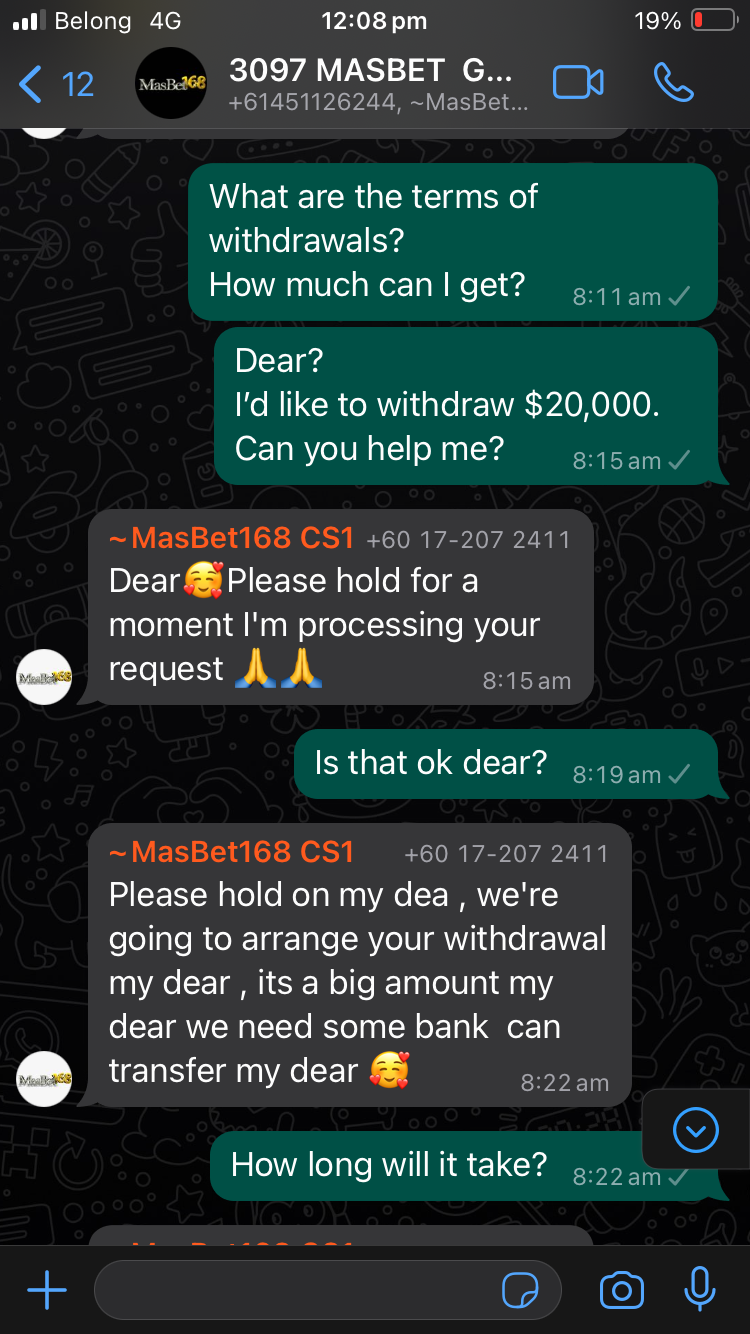Tap the MasBet168 CS1 sender name at 8:15 am
The width and height of the screenshot is (750, 1334).
(232, 539)
